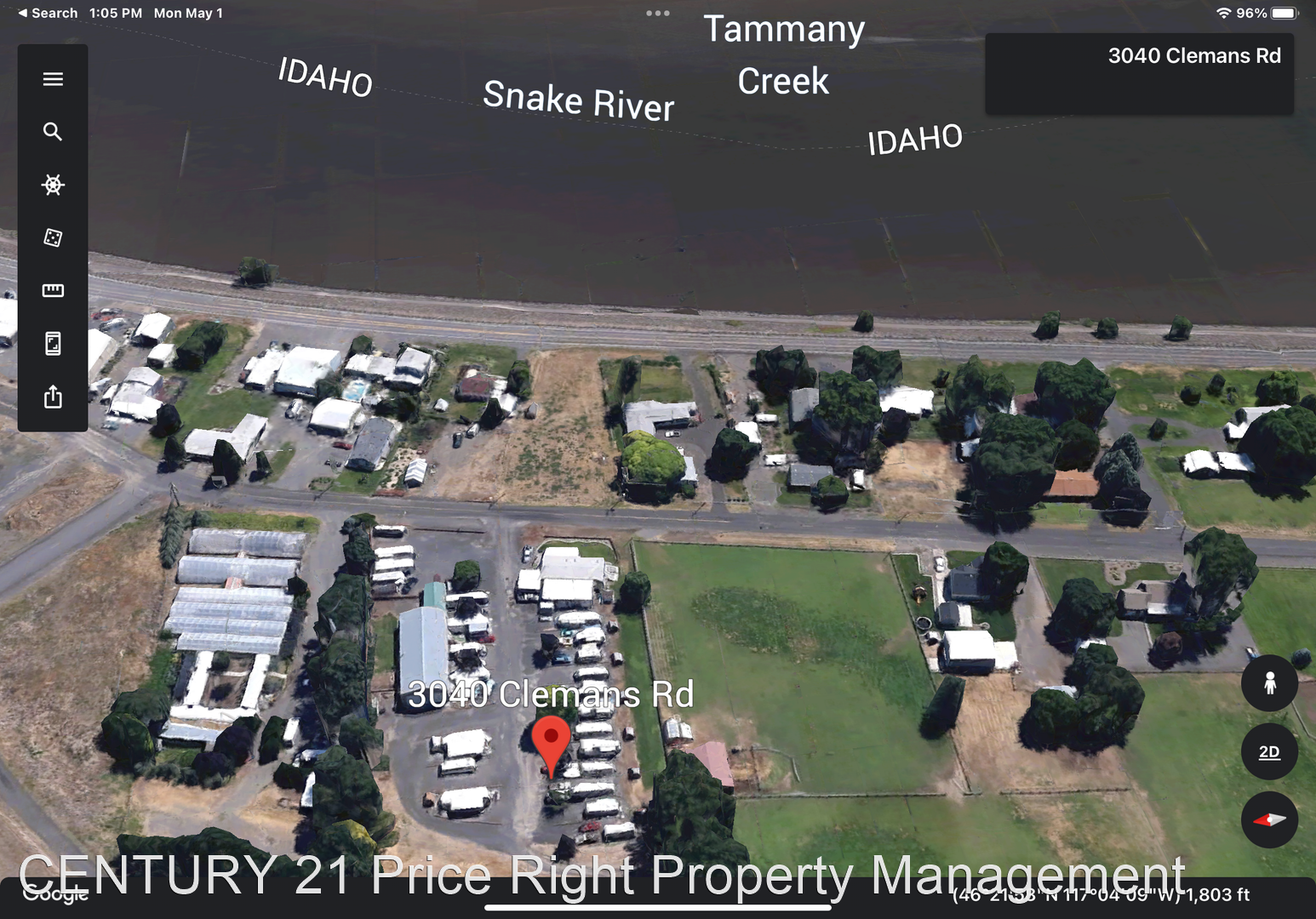Reset orientation with the compass

pyautogui.click(x=1269, y=819)
